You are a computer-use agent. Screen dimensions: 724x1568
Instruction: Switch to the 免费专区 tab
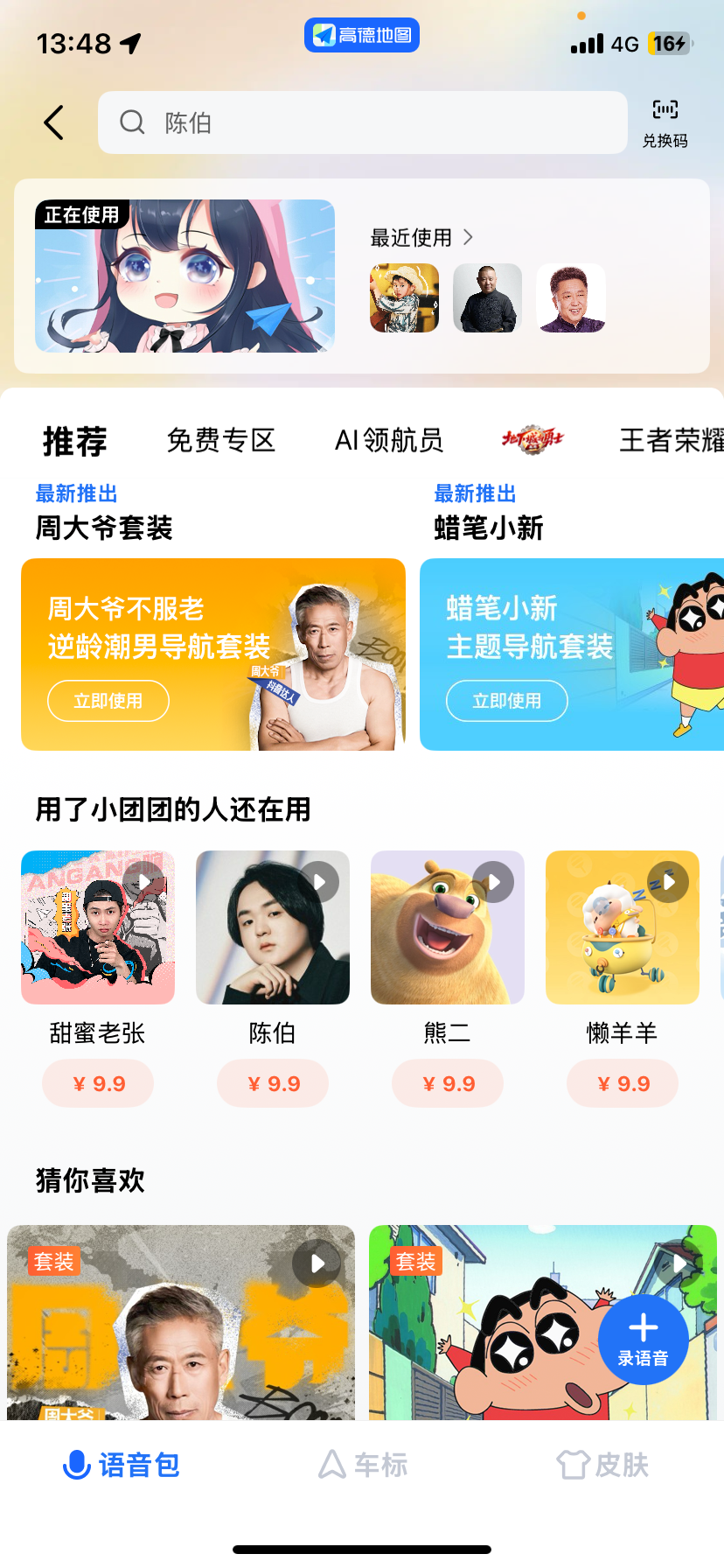tap(221, 440)
